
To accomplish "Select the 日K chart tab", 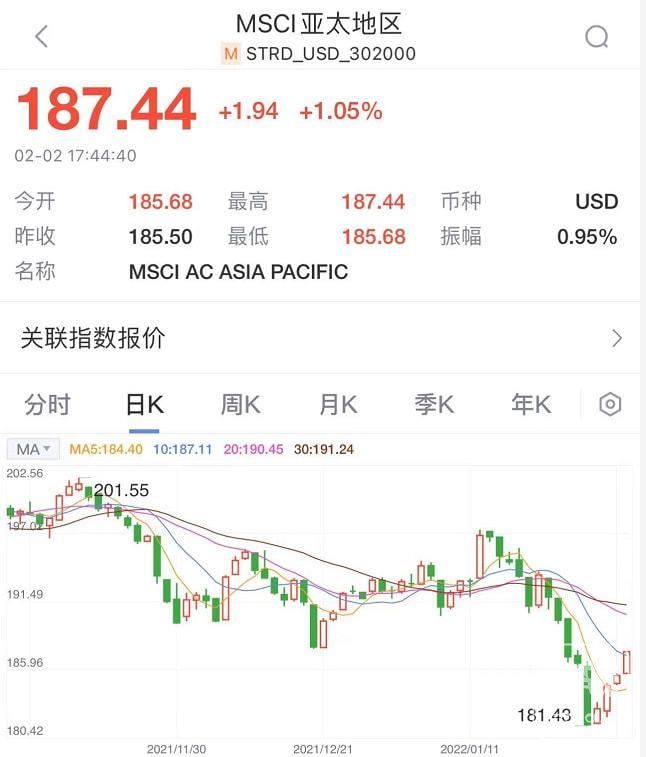I will [144, 404].
